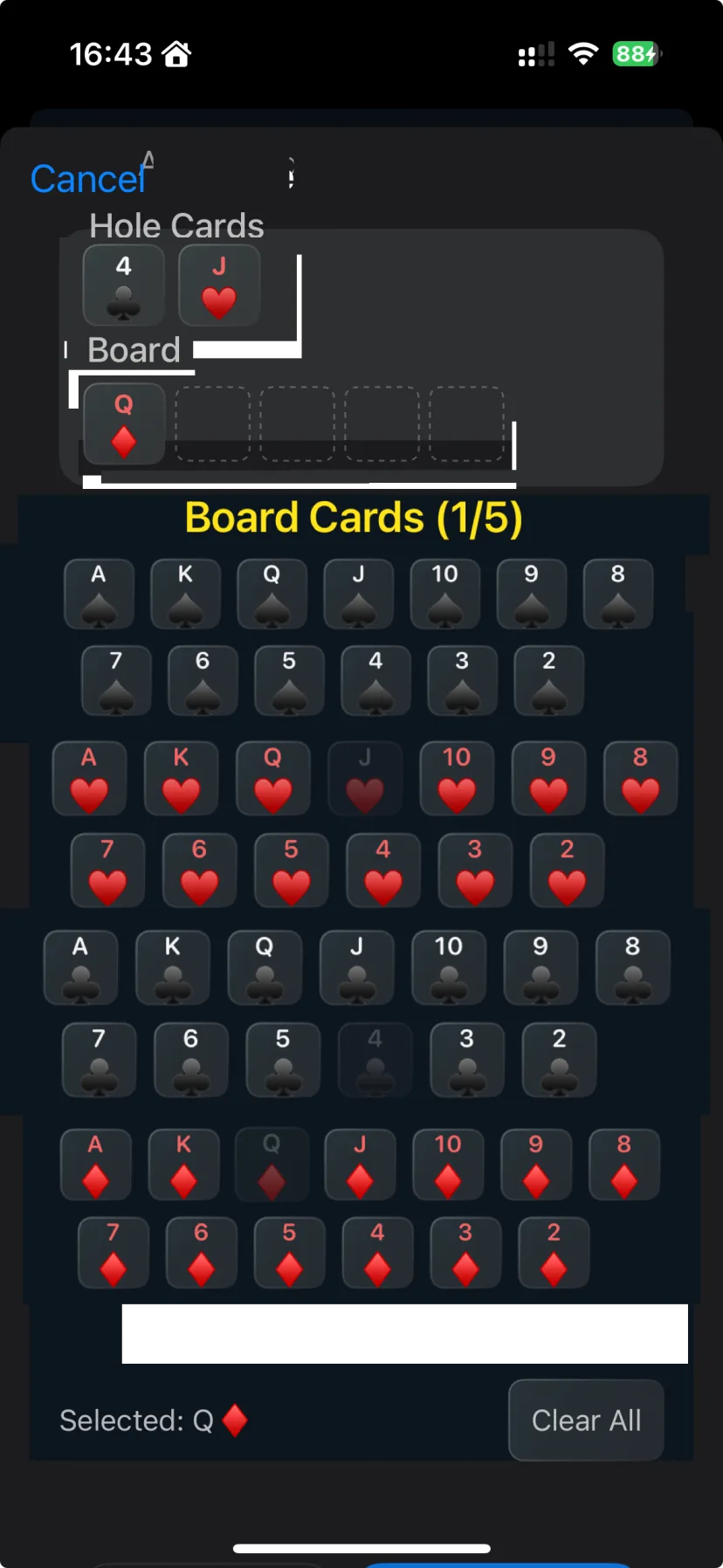The image size is (723, 1568).
Task: Pick the King of hearts card
Action: point(181,779)
